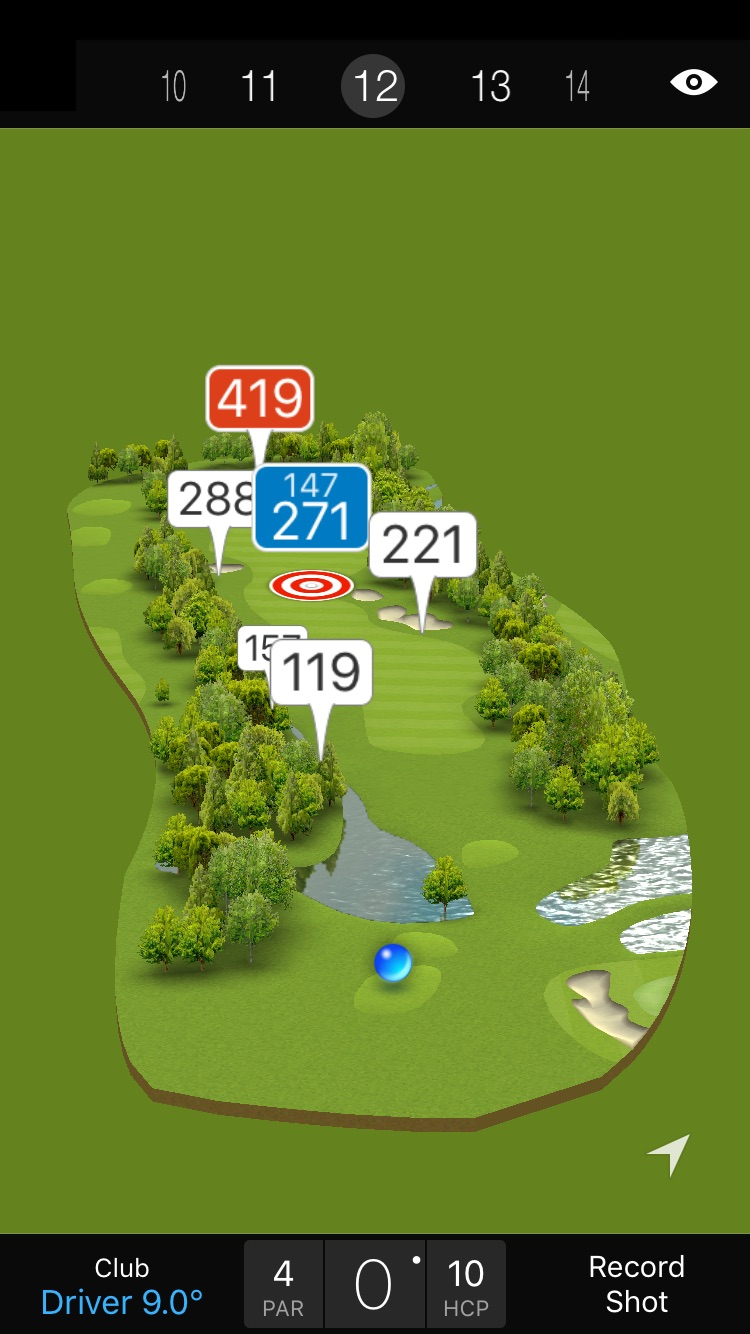Screen dimensions: 750x1334
Task: Jump to hole 14
Action: 577,86
